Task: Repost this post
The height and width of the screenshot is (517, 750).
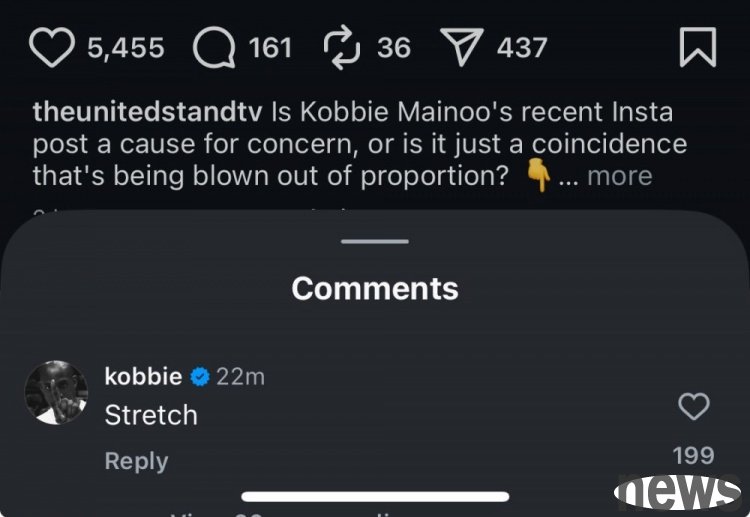Action: click(x=344, y=47)
